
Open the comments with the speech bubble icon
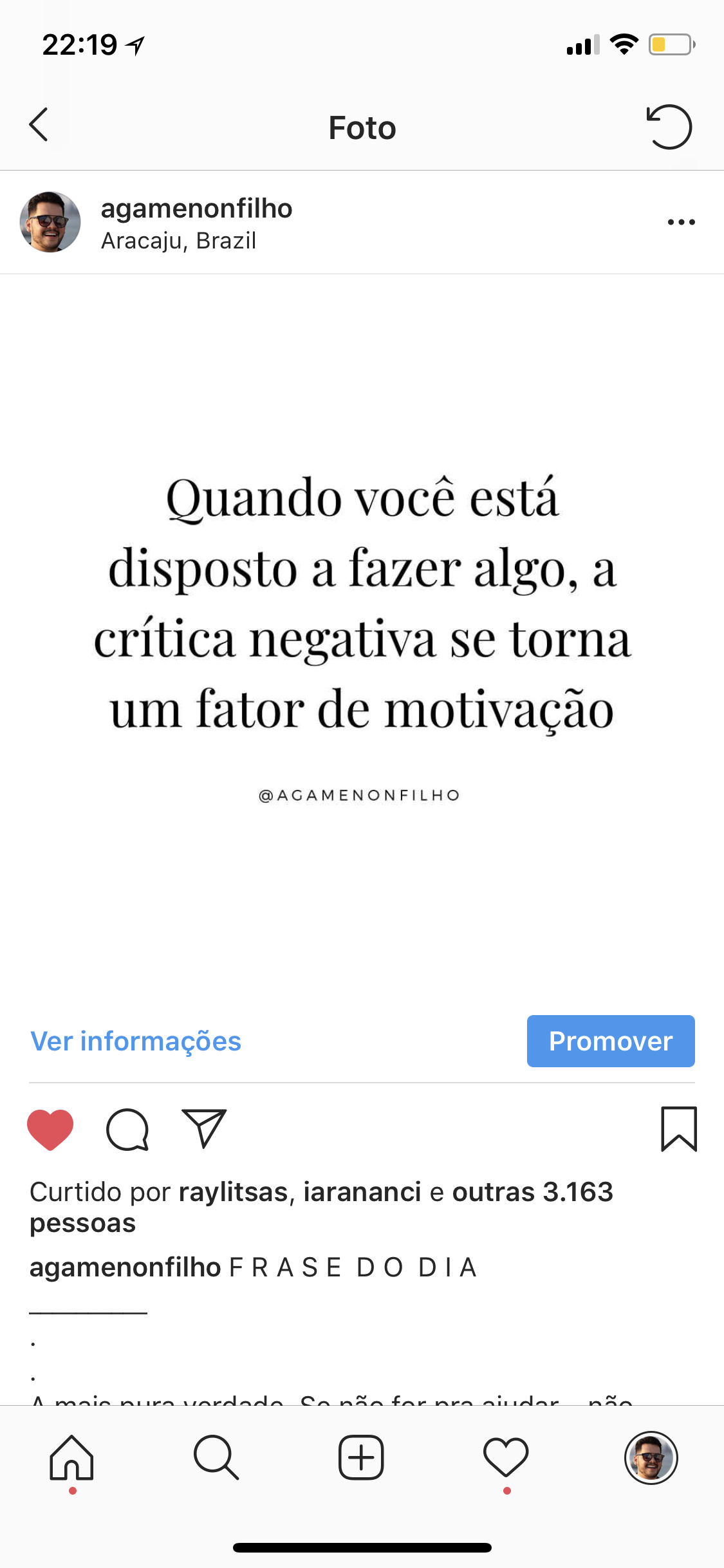[127, 1130]
